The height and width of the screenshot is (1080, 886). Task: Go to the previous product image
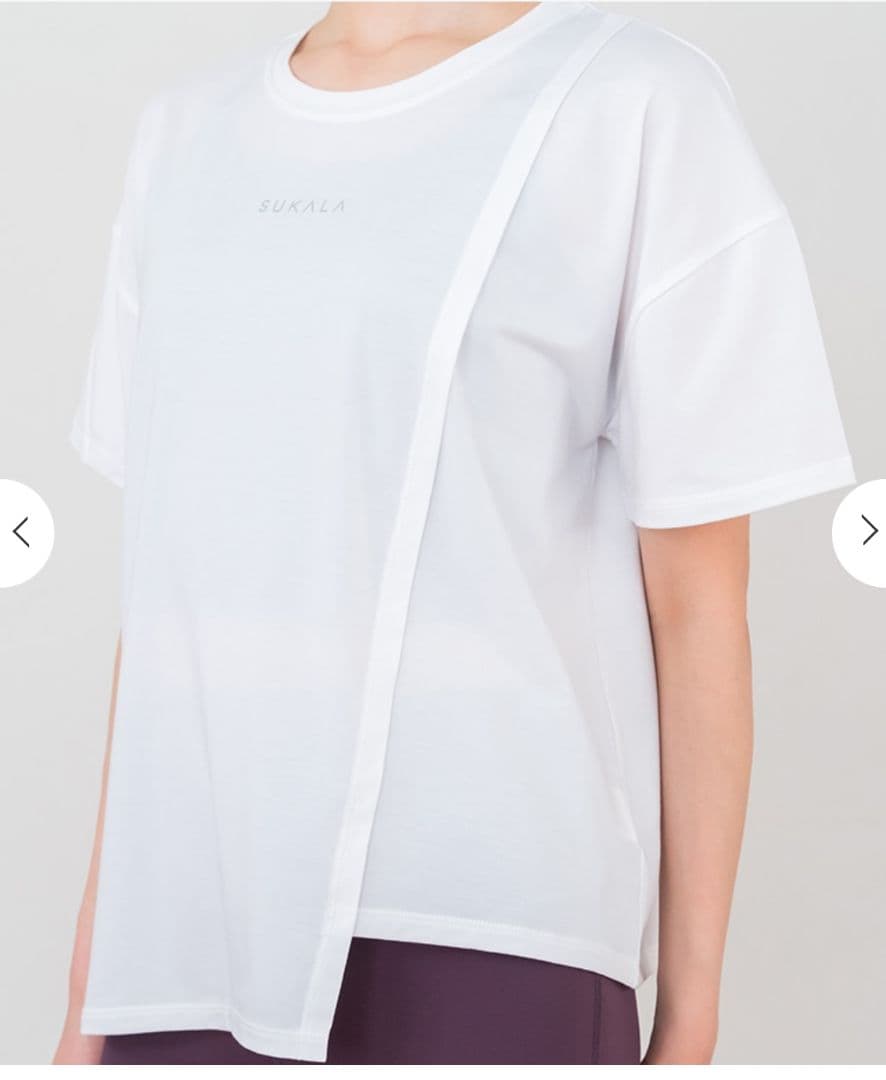click(x=20, y=533)
